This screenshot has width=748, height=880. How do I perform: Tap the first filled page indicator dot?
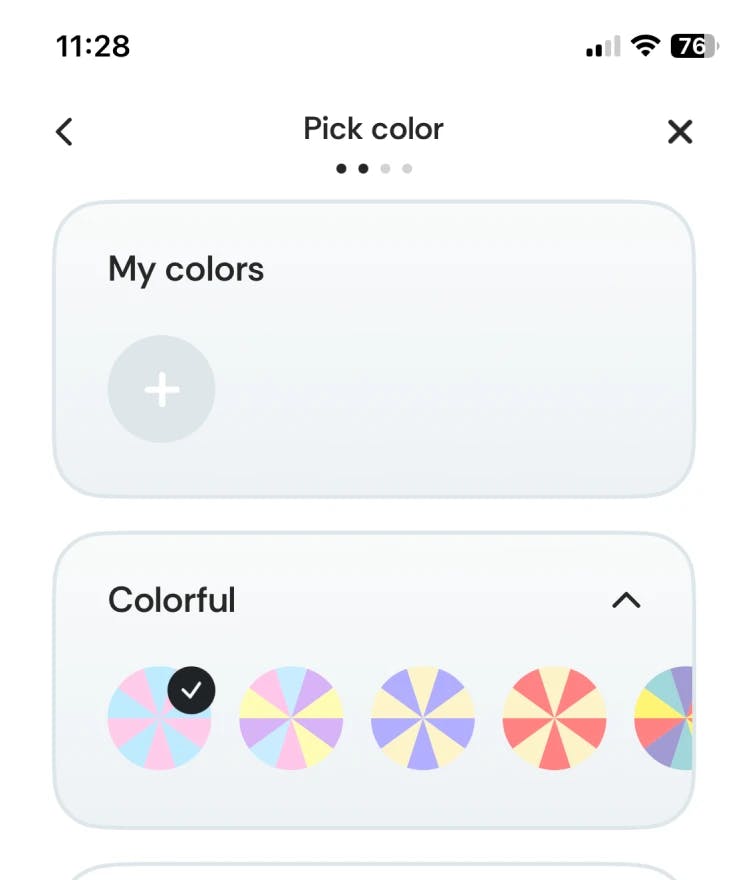click(x=341, y=168)
